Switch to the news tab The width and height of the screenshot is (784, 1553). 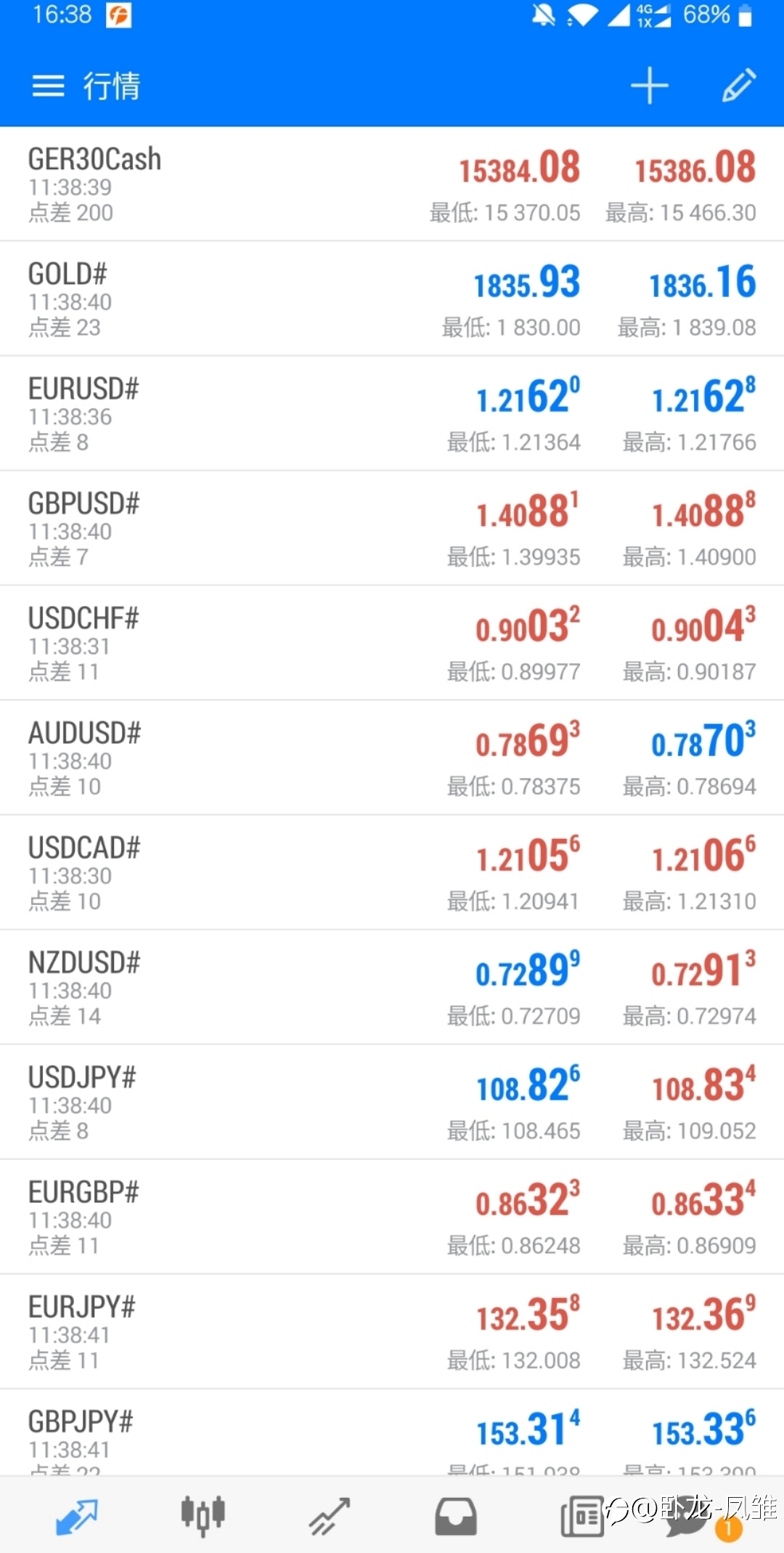click(582, 1516)
